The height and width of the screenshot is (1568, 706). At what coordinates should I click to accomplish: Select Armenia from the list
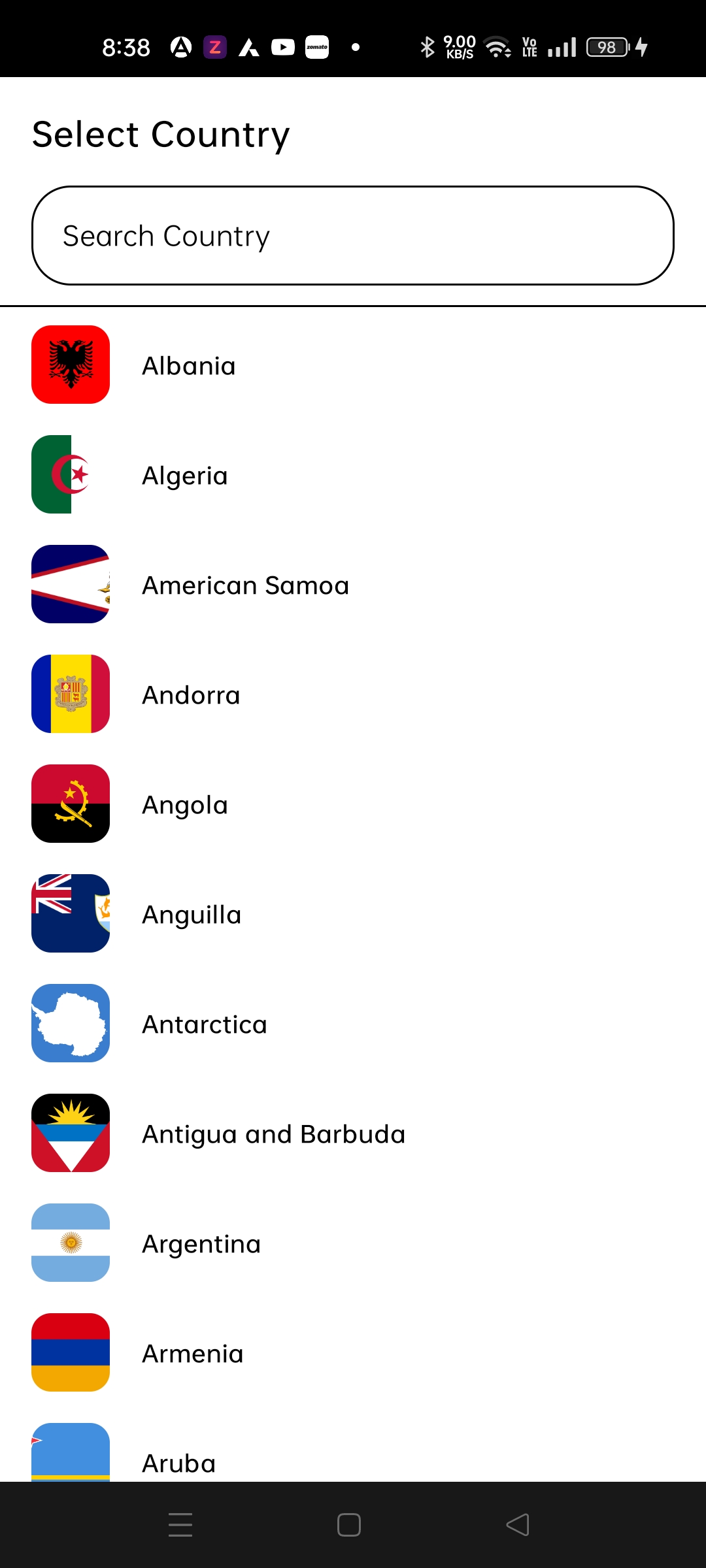[x=193, y=1354]
